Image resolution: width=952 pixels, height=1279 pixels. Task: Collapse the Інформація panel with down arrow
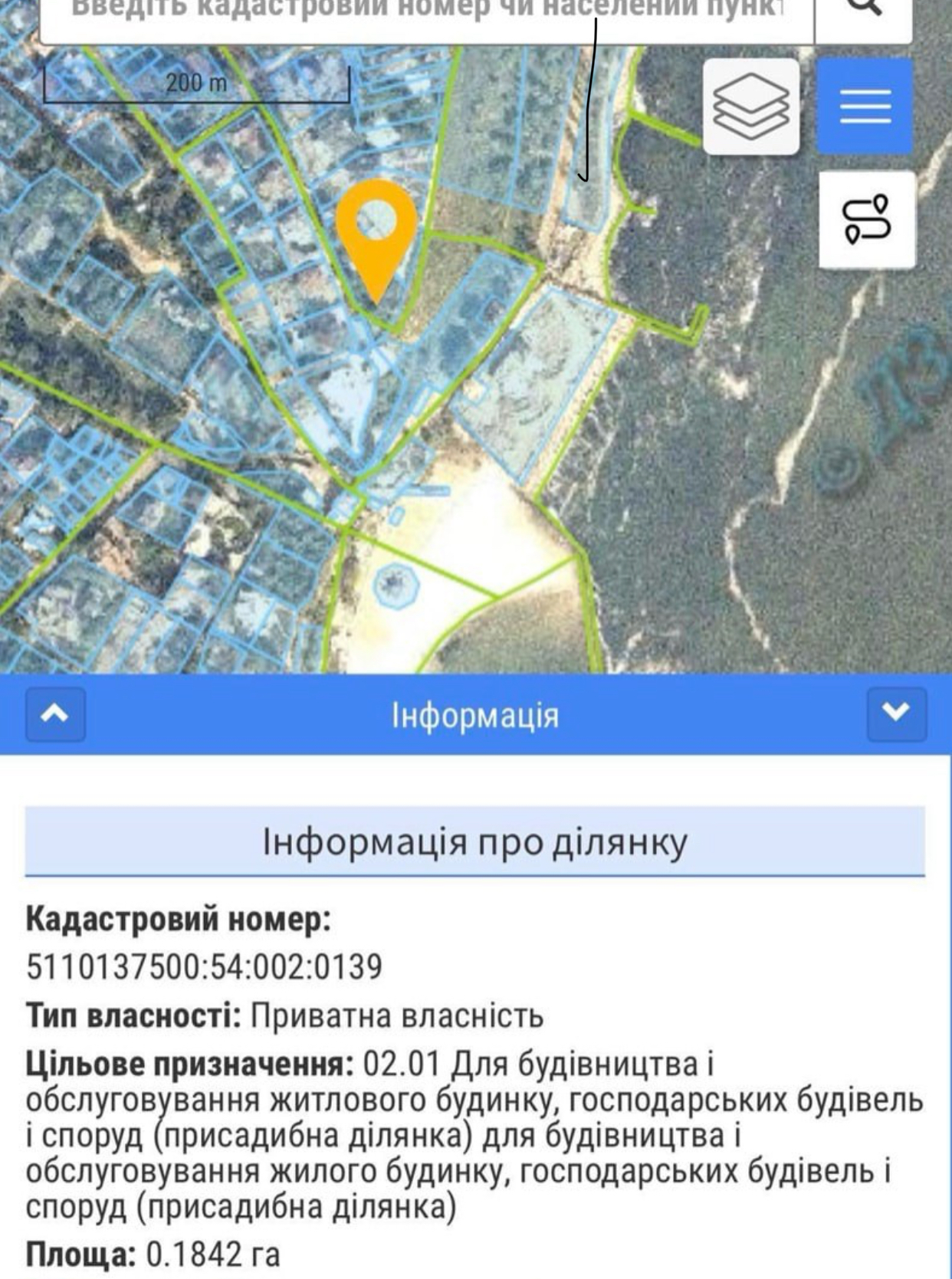click(896, 714)
